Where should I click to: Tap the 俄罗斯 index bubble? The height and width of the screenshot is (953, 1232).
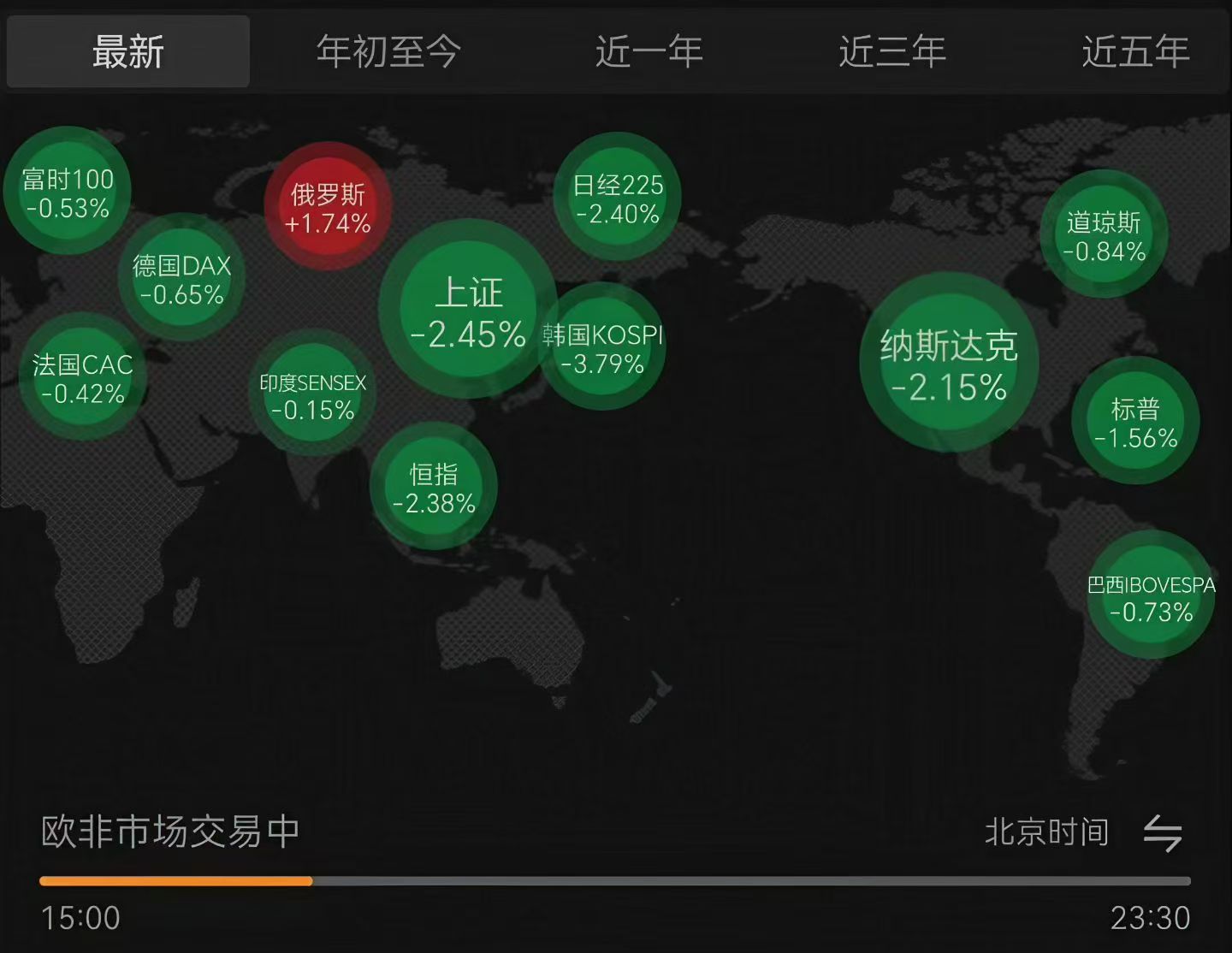328,208
